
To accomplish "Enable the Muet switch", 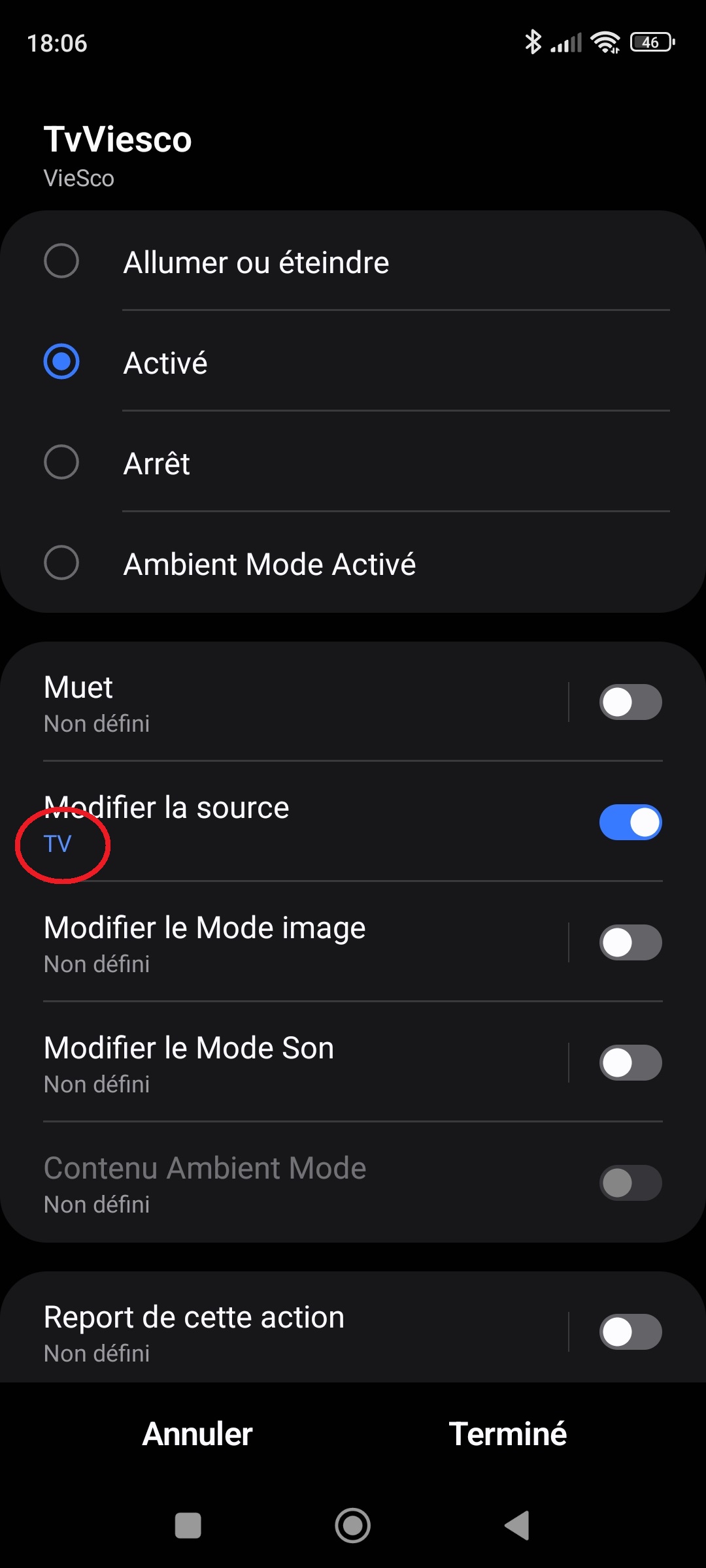I will [630, 702].
